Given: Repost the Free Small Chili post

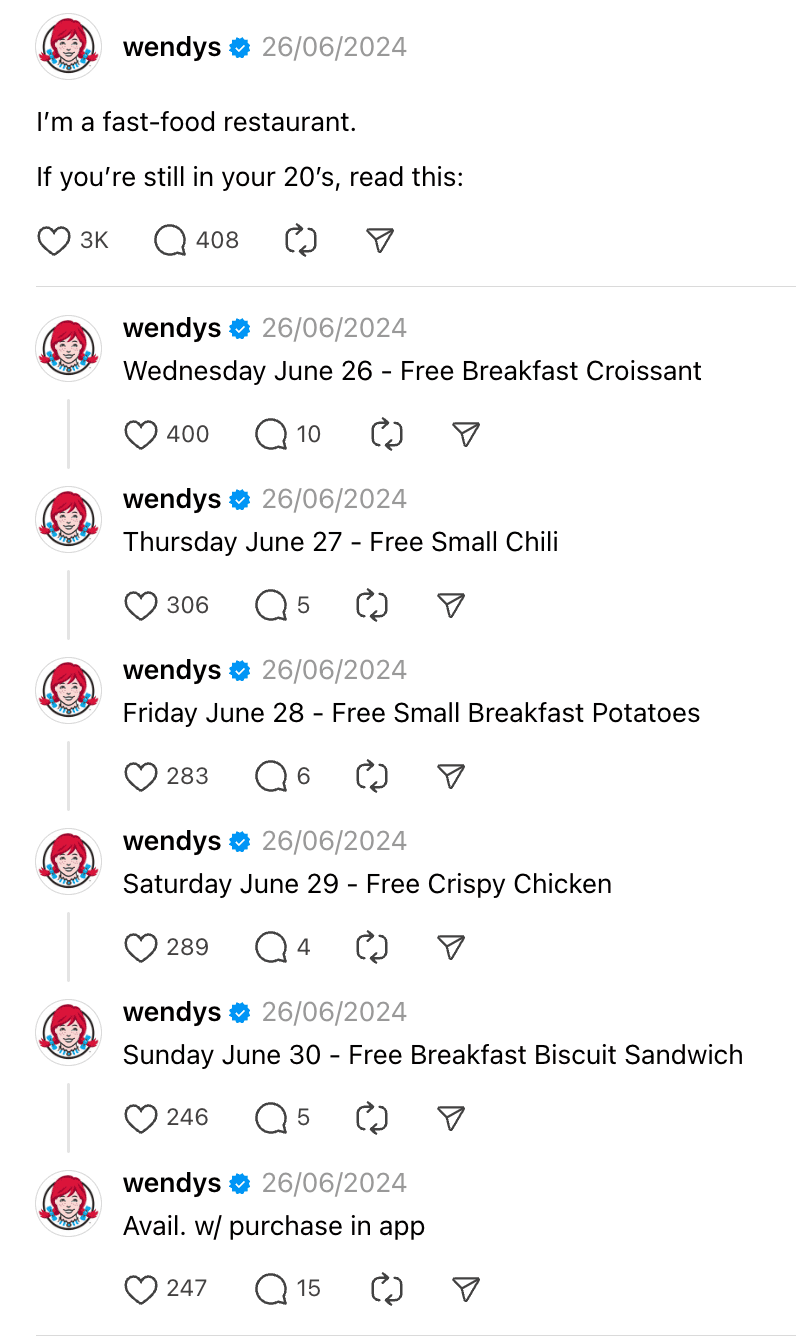Looking at the screenshot, I should pos(370,605).
